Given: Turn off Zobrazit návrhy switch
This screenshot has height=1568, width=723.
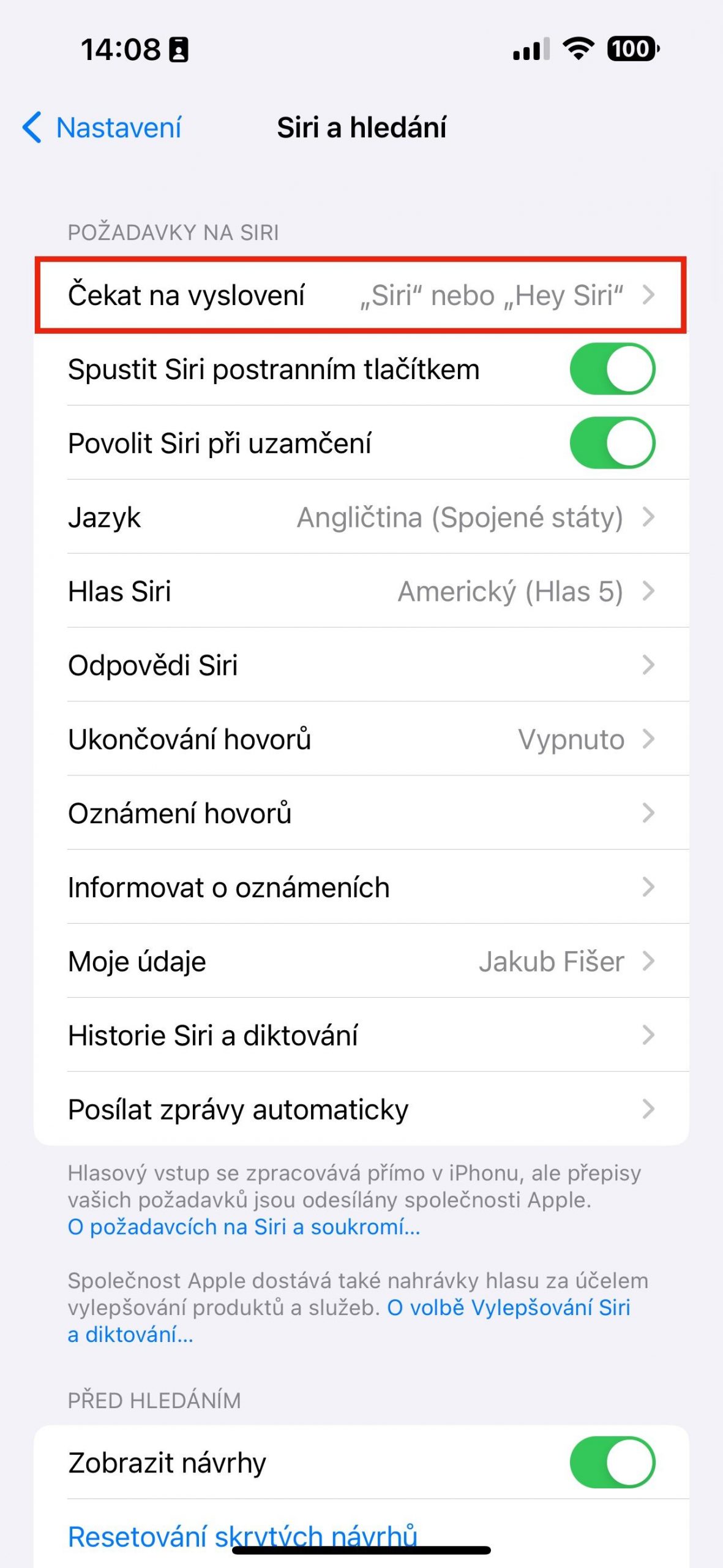Looking at the screenshot, I should coord(612,1463).
